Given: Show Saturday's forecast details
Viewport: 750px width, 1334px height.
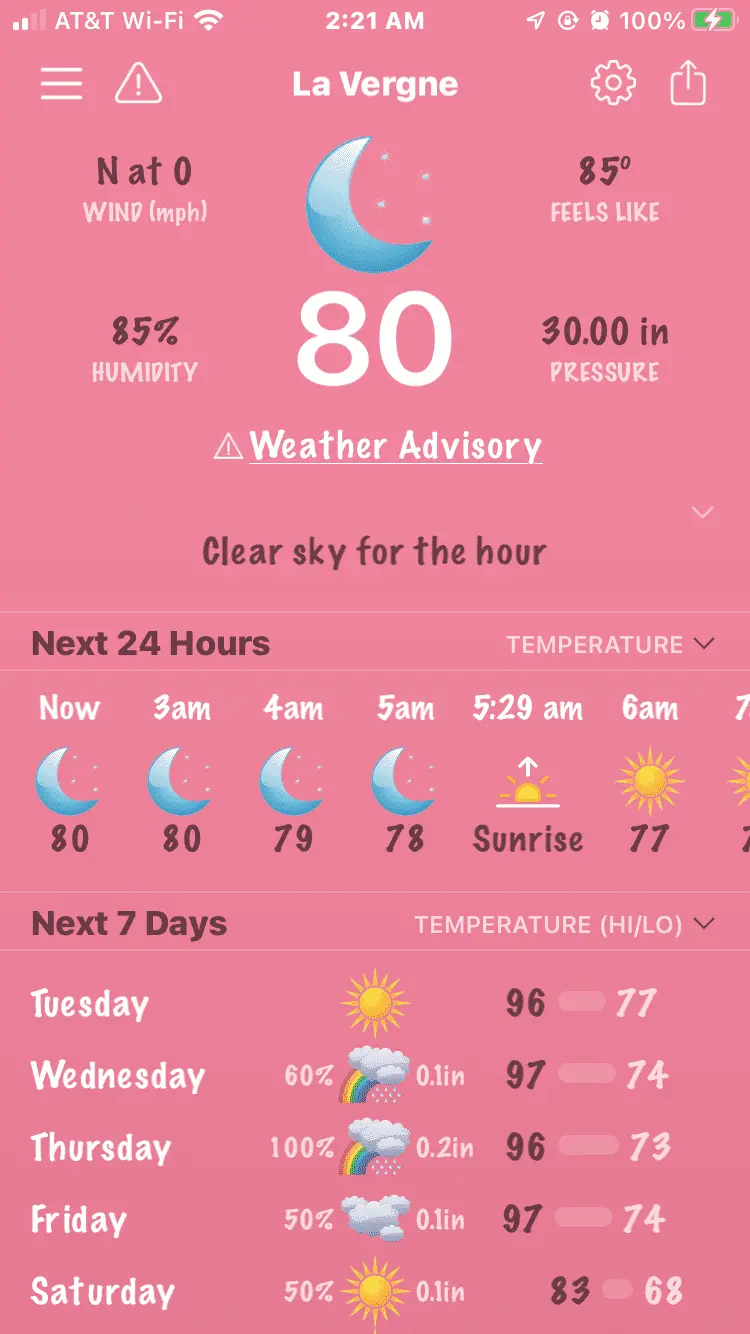Looking at the screenshot, I should click(x=102, y=1292).
